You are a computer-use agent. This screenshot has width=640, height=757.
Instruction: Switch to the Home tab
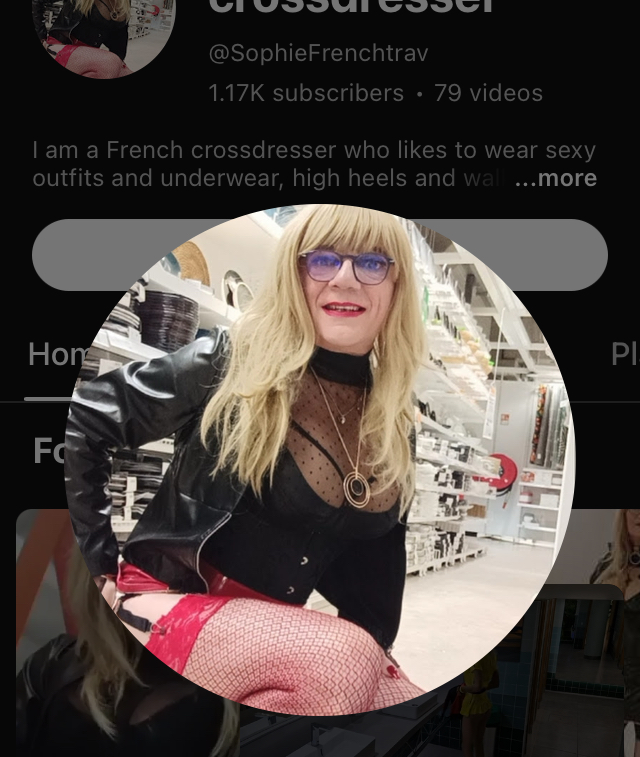point(50,355)
